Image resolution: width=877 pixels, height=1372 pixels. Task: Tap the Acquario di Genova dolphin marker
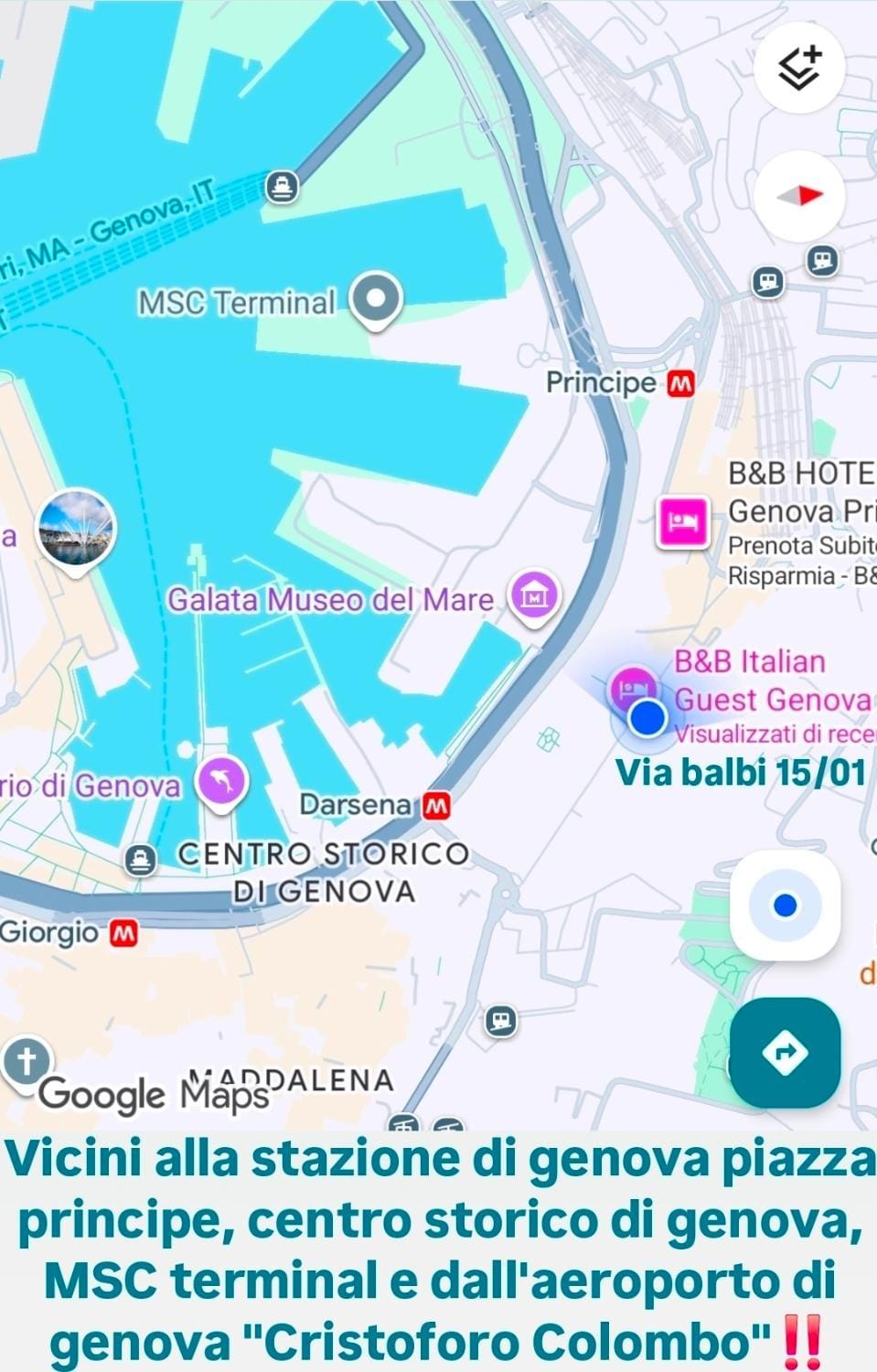[x=220, y=779]
